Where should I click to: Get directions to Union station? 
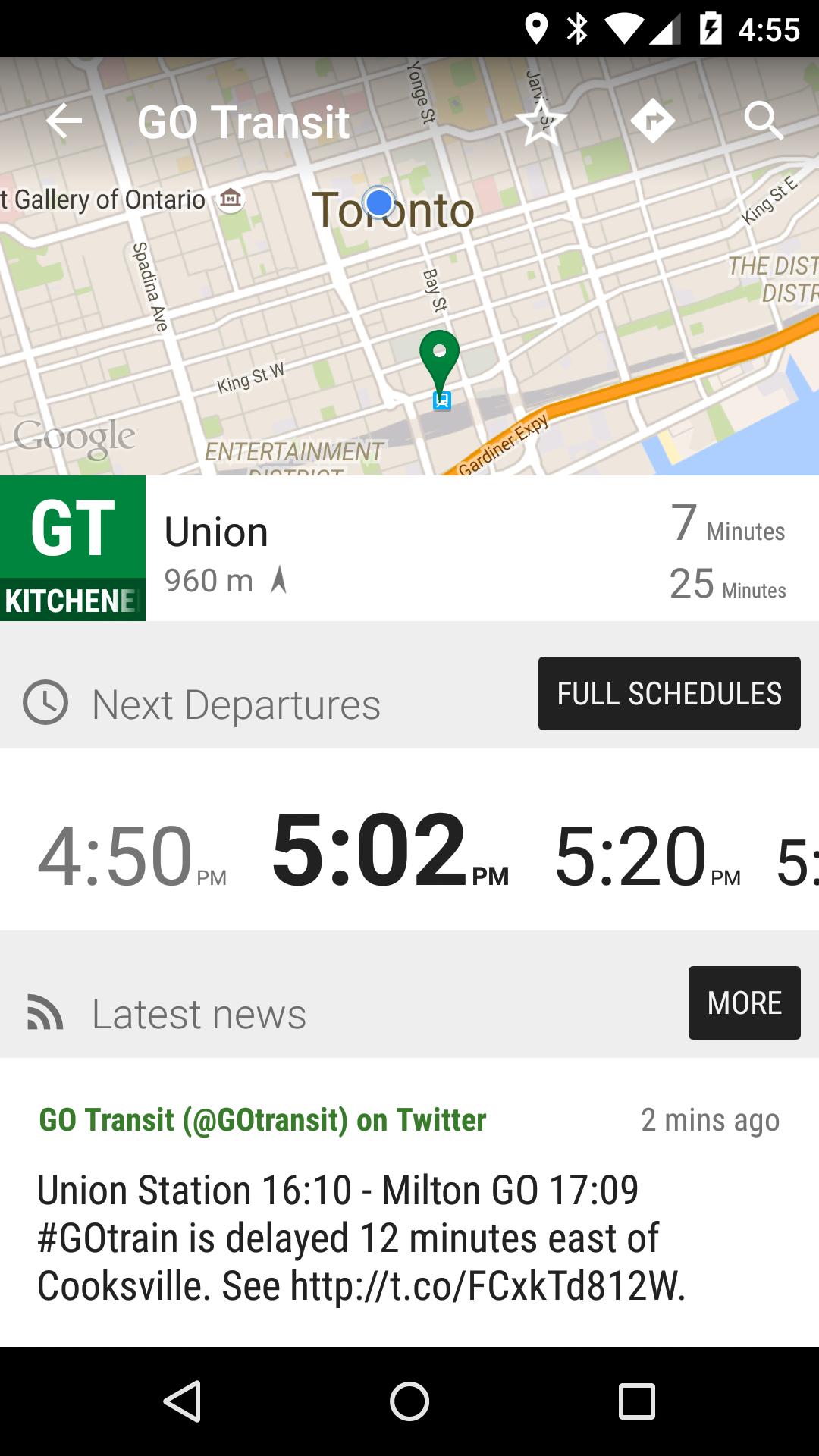[x=652, y=121]
